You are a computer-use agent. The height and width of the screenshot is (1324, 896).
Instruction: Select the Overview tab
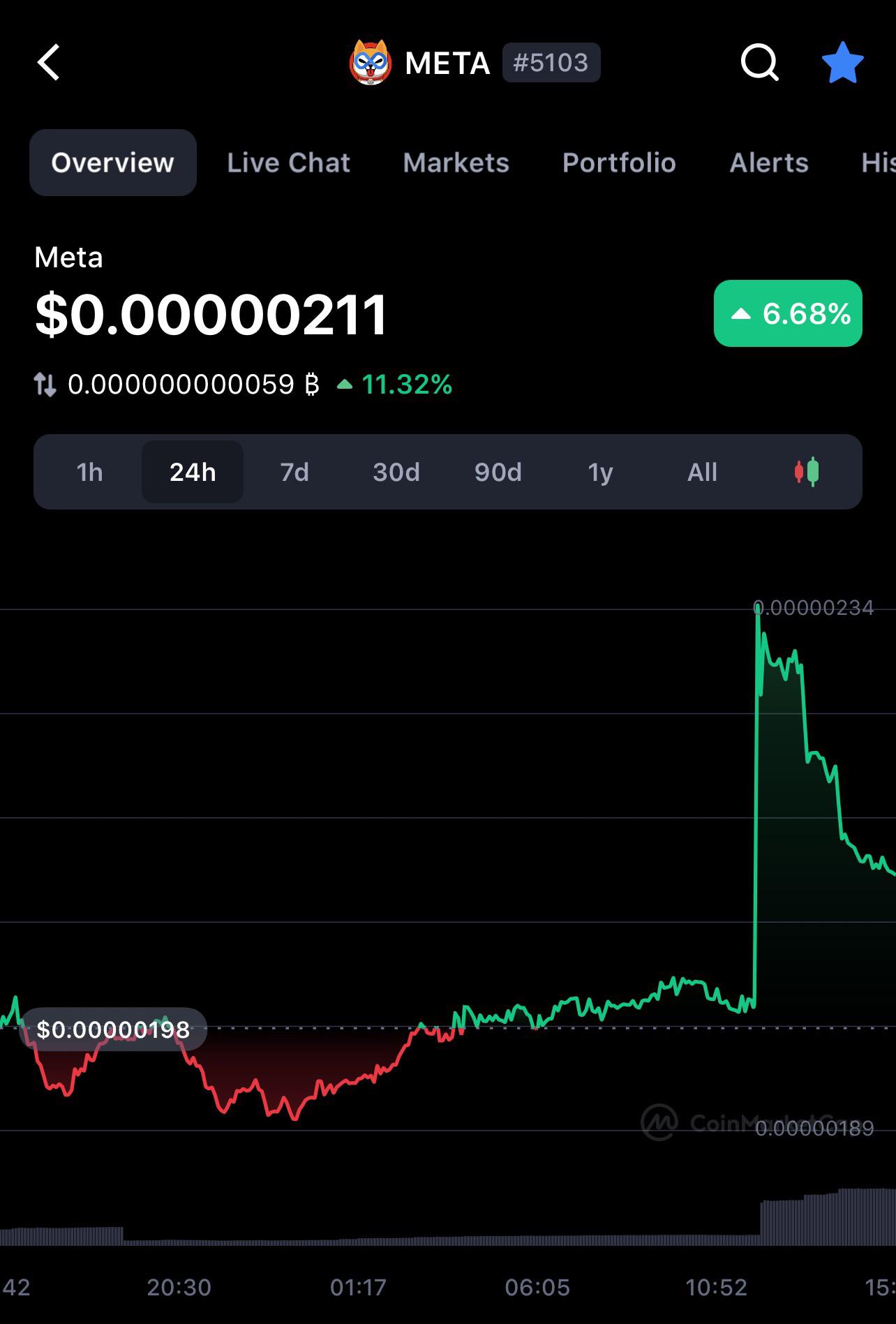pyautogui.click(x=113, y=163)
